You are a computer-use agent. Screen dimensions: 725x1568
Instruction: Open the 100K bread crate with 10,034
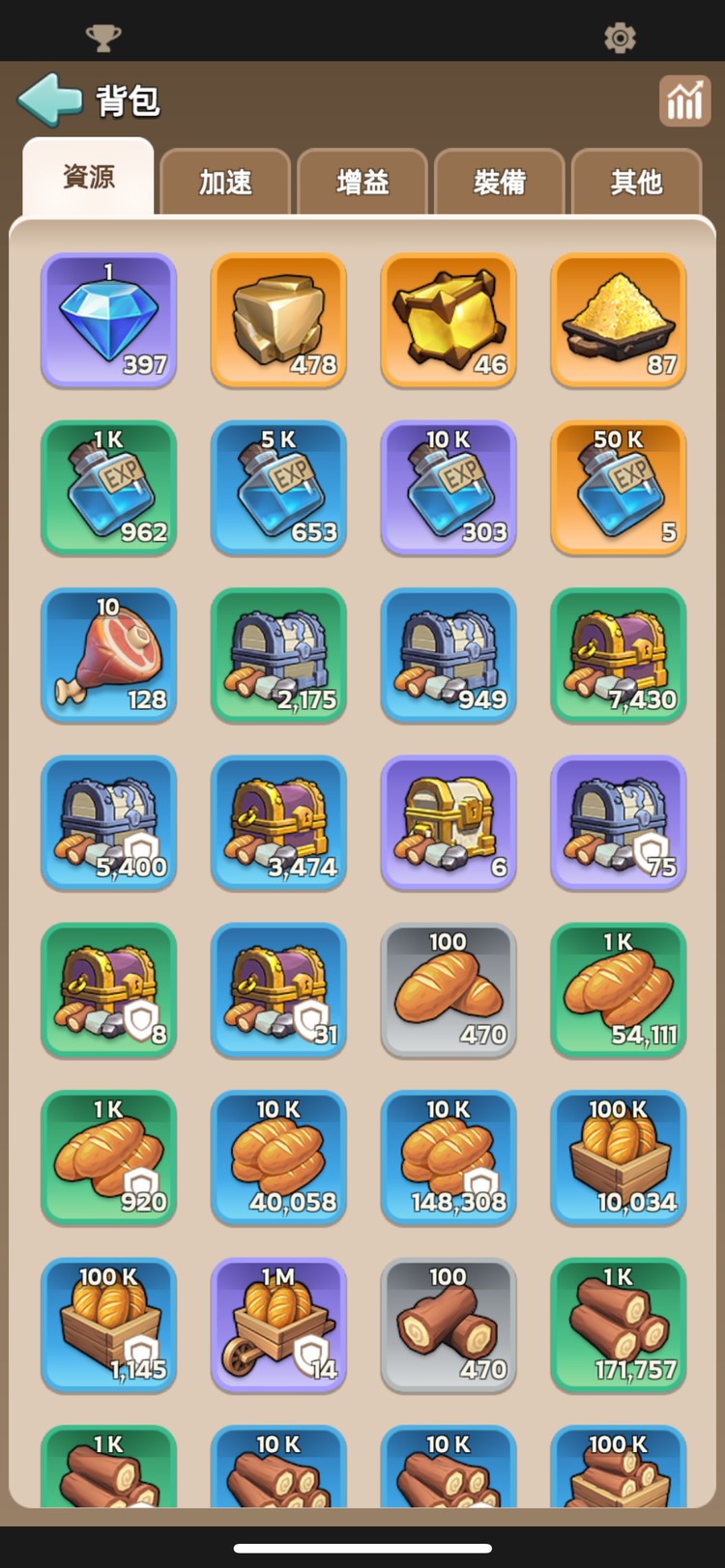pyautogui.click(x=619, y=1157)
